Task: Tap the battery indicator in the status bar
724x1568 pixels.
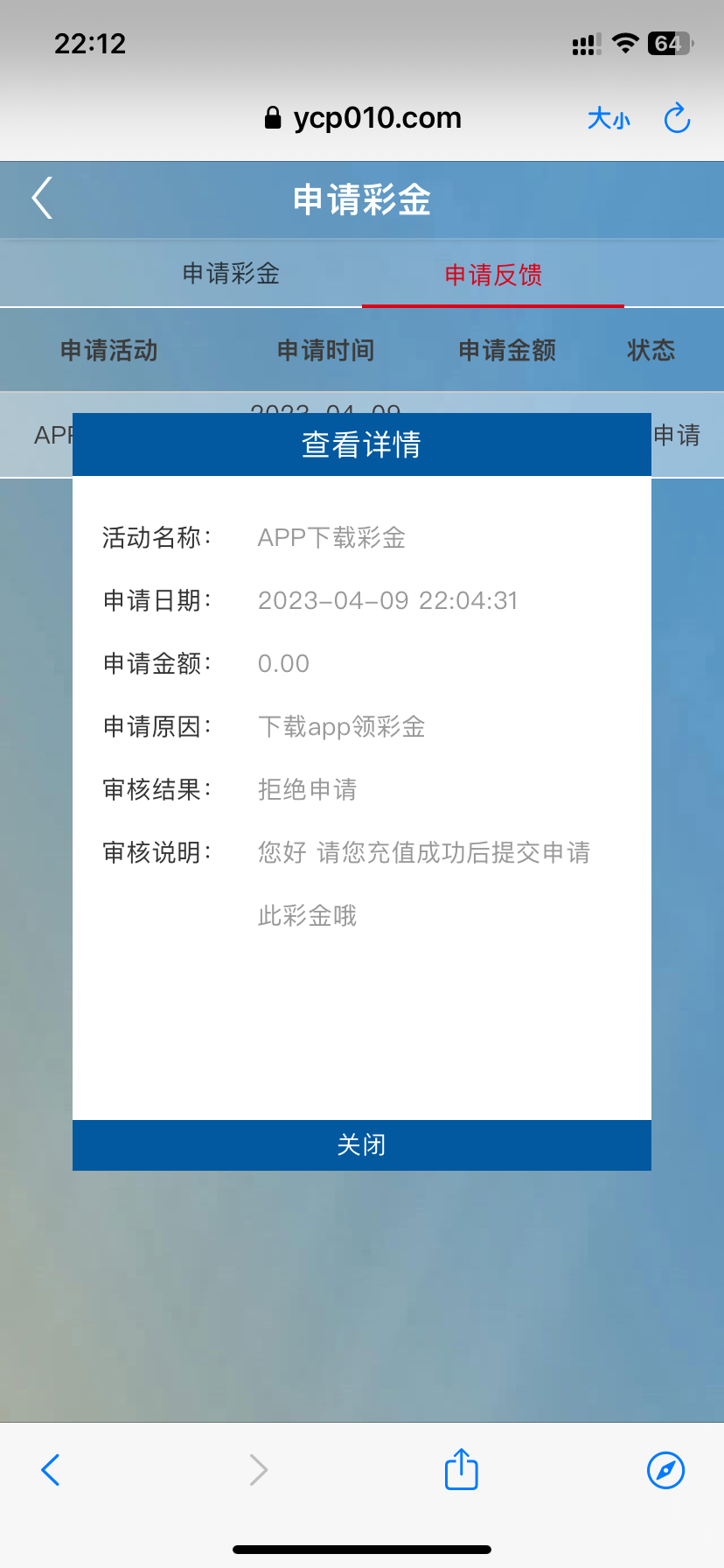Action: (669, 44)
